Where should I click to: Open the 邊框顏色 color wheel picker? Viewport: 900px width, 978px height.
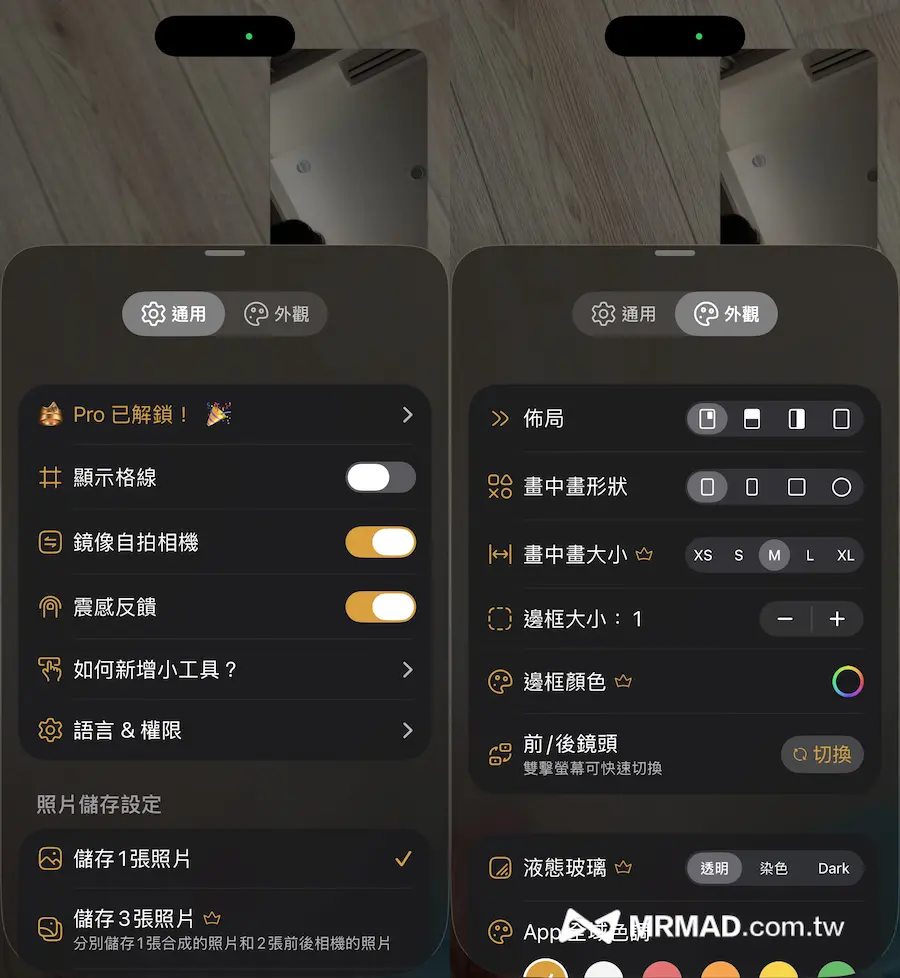pyautogui.click(x=847, y=681)
